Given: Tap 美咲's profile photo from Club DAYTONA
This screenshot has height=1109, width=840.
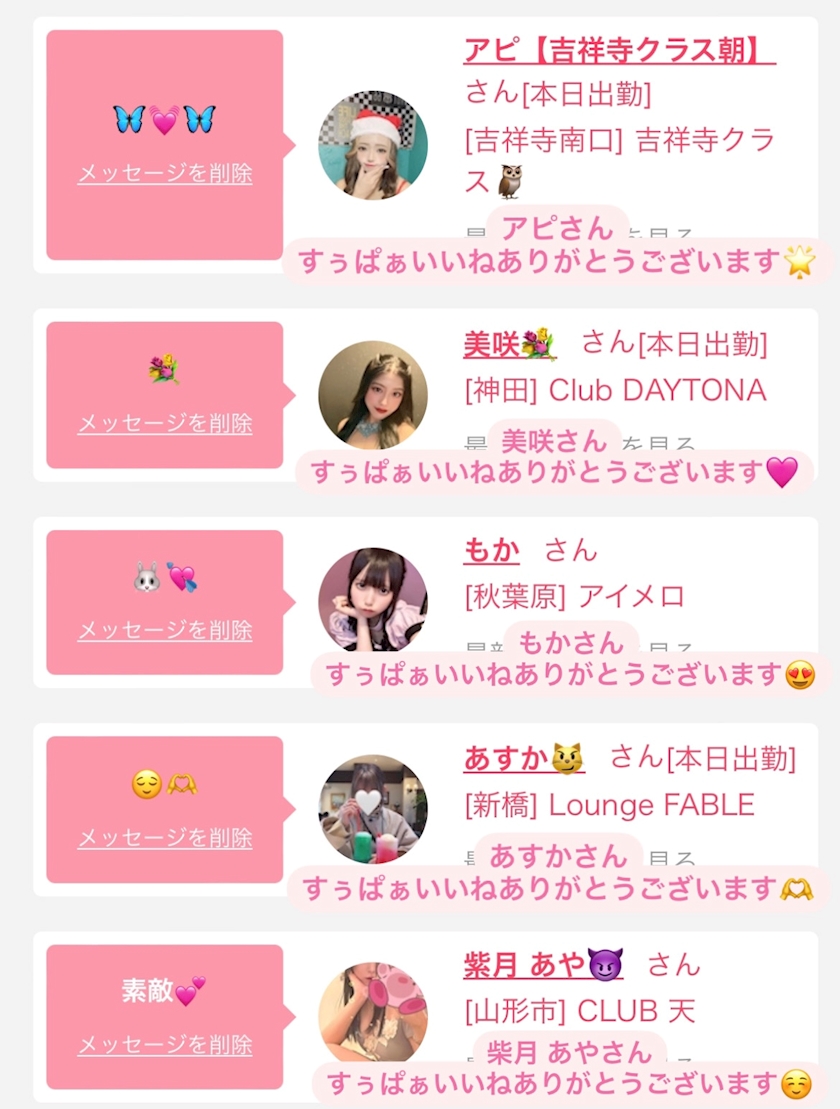Looking at the screenshot, I should [x=372, y=395].
